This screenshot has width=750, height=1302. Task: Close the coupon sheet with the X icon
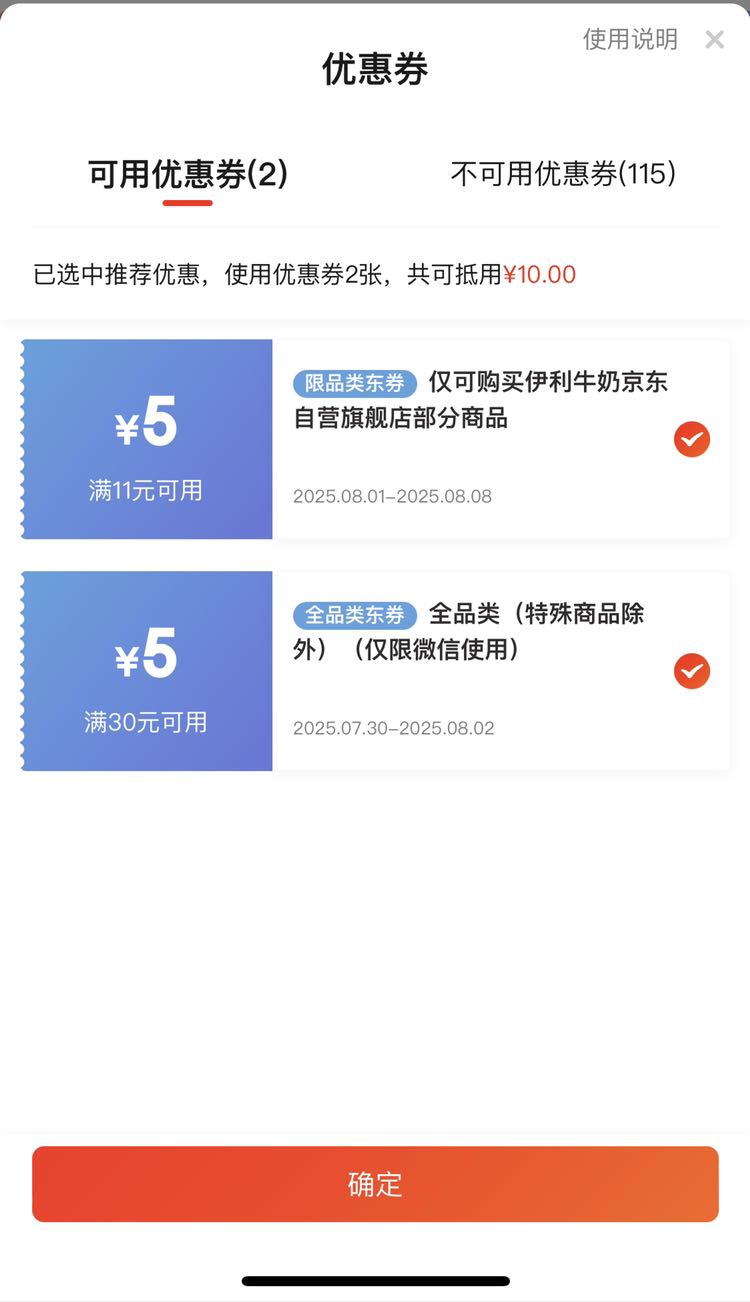pos(714,40)
